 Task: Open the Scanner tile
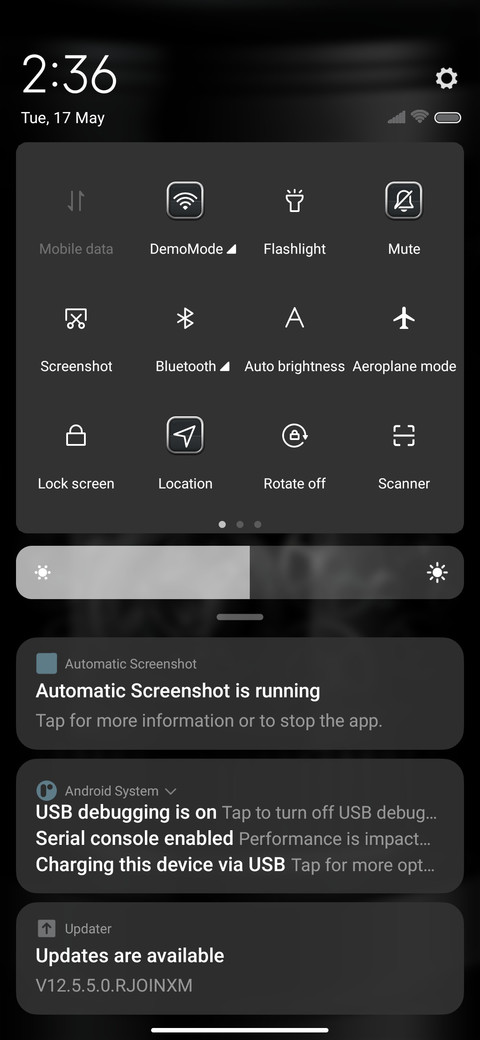pyautogui.click(x=404, y=436)
